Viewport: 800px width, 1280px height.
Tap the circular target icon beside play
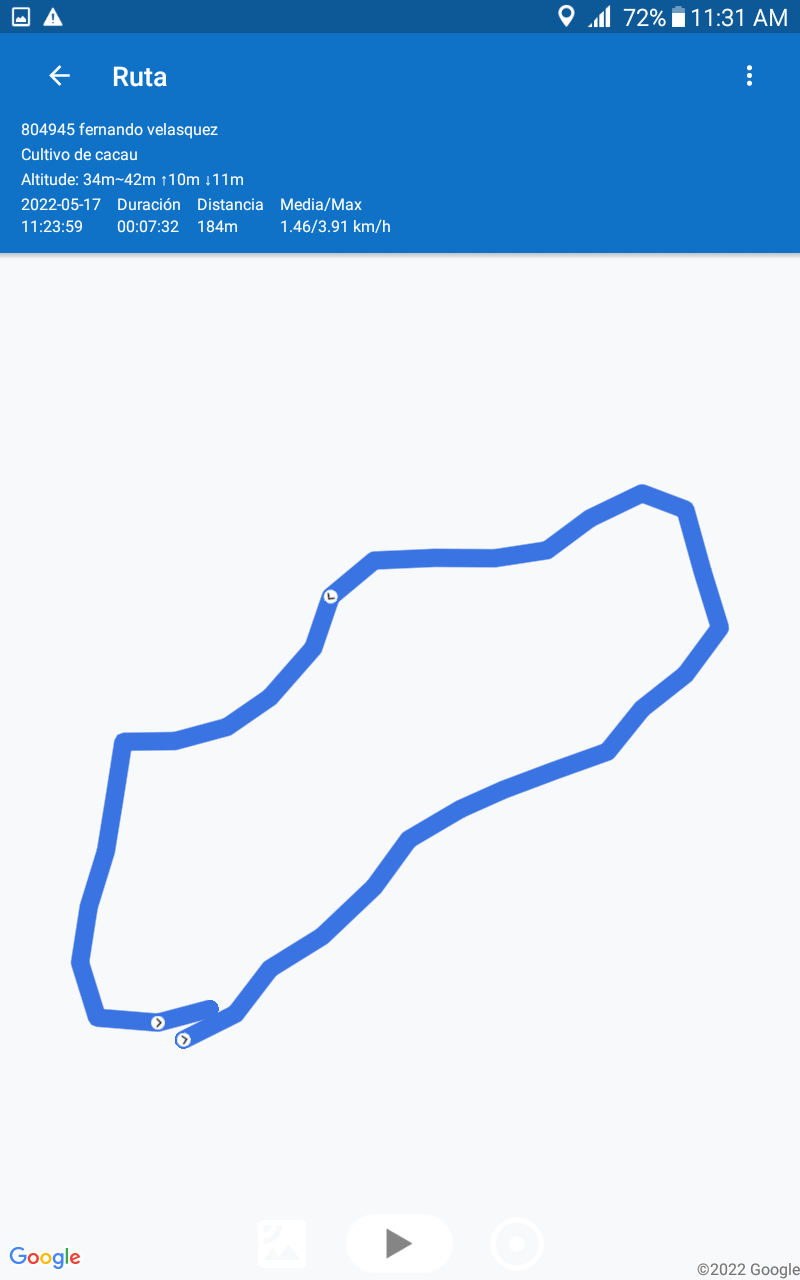tap(517, 1244)
